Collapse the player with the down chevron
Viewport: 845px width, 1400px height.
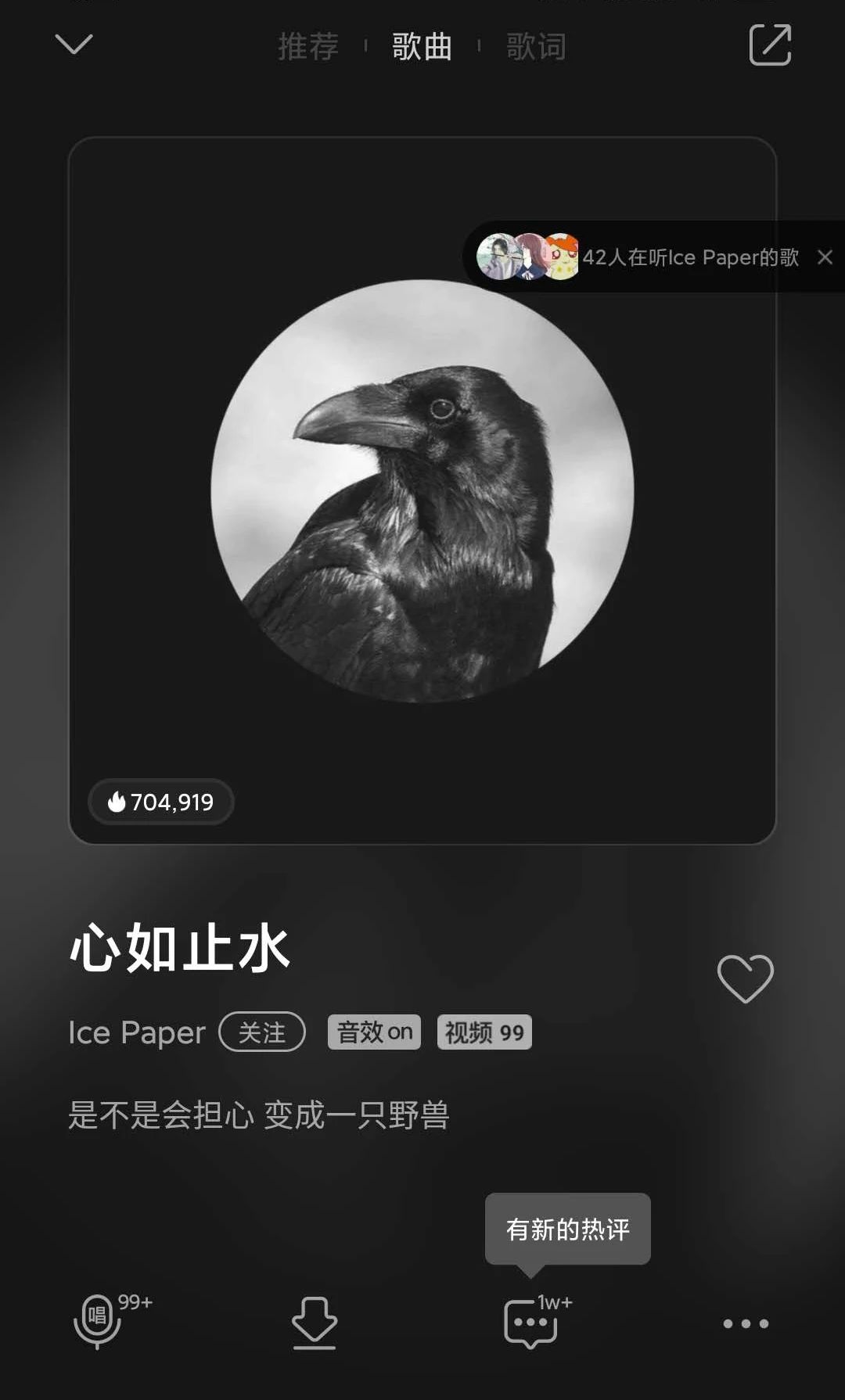(75, 43)
